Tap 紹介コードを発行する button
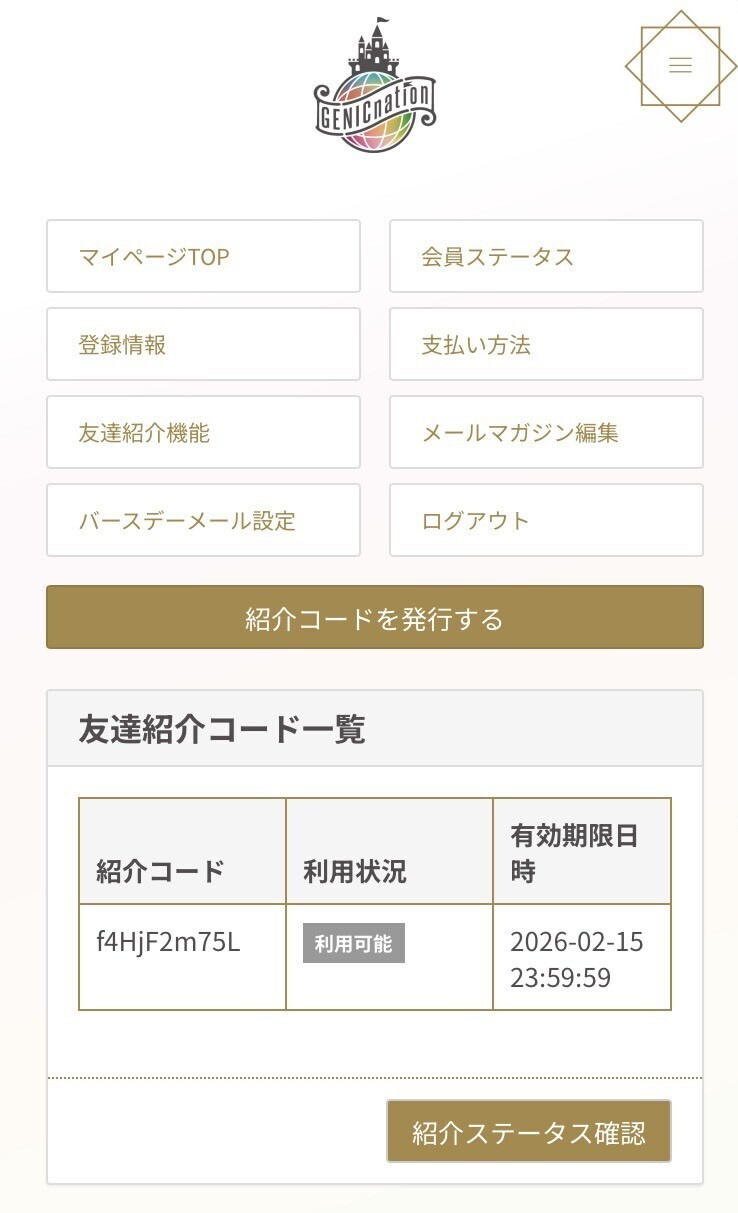 374,618
